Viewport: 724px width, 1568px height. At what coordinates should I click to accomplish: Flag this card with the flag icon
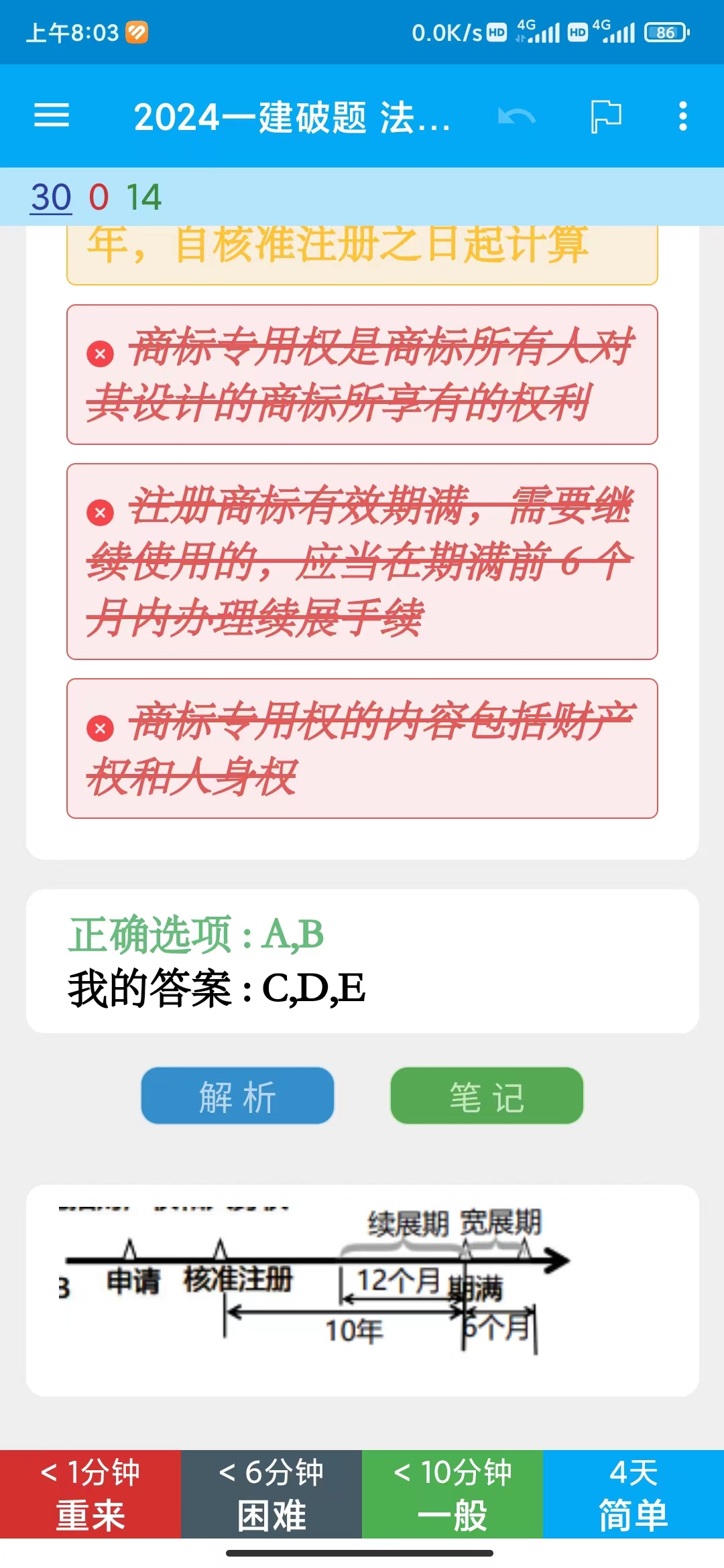(x=606, y=117)
